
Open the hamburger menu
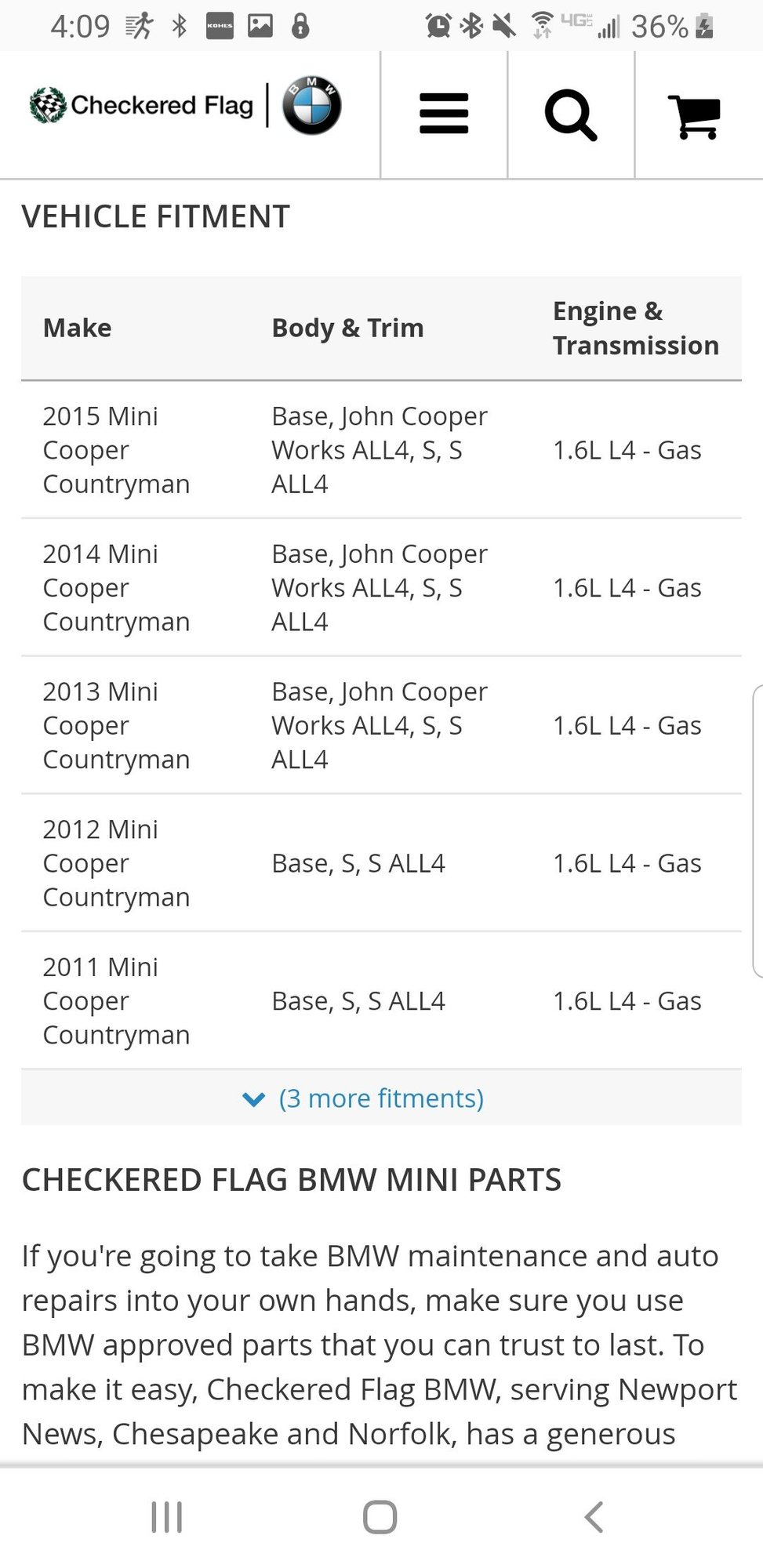(x=444, y=114)
